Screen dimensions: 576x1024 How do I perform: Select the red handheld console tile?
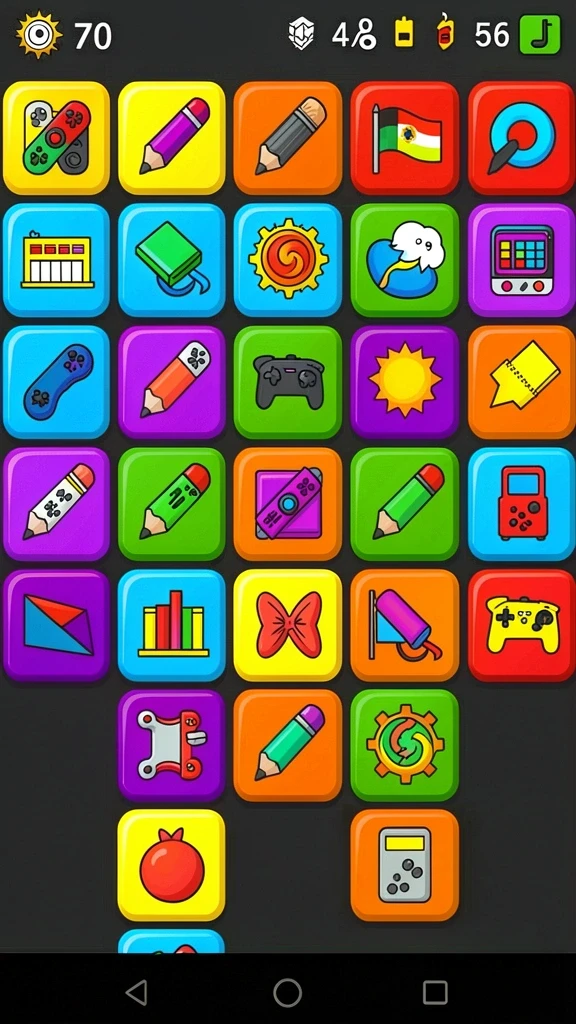point(522,504)
